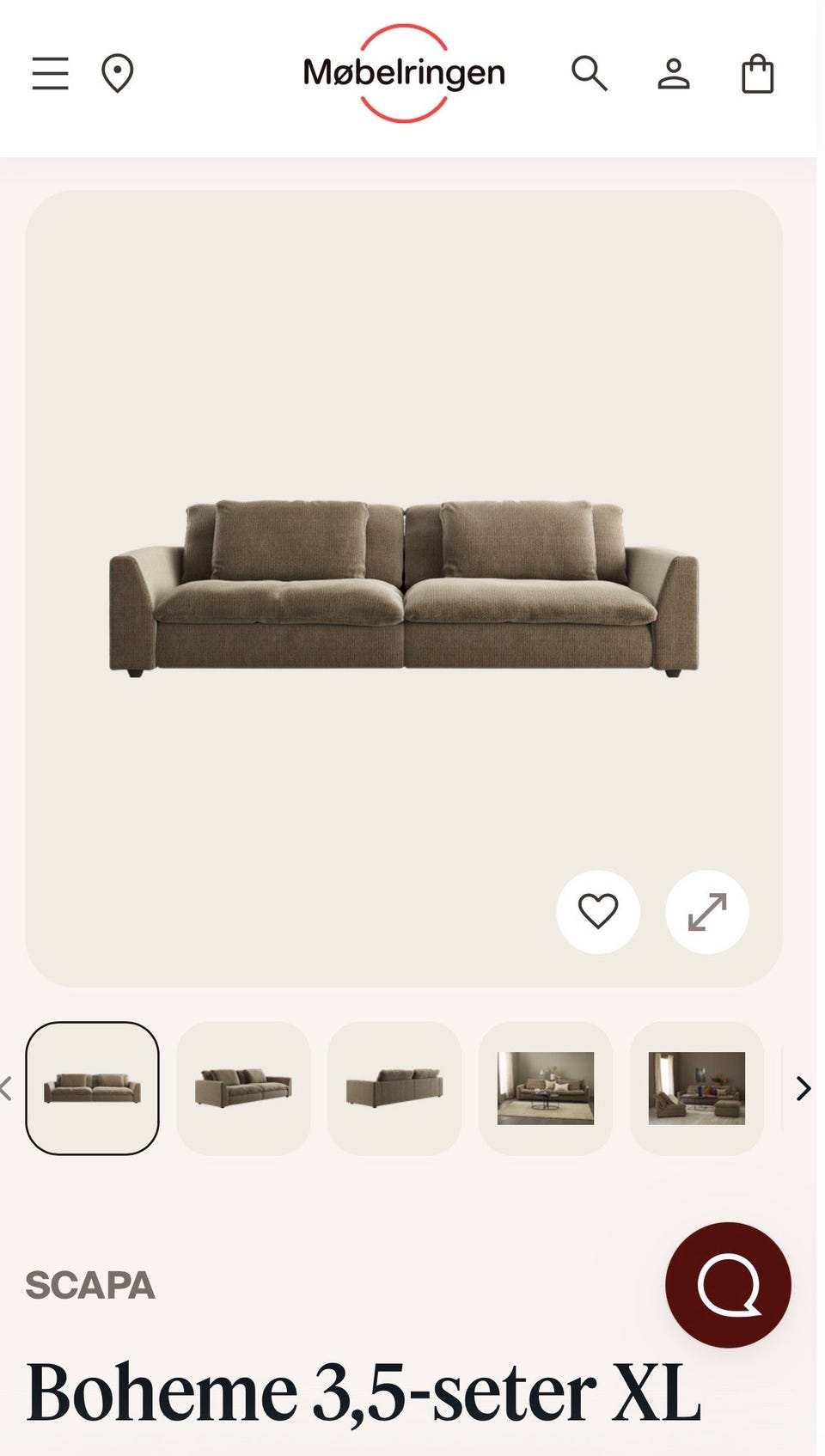Open the SCAPA brand link
The height and width of the screenshot is (1456, 825).
90,1286
